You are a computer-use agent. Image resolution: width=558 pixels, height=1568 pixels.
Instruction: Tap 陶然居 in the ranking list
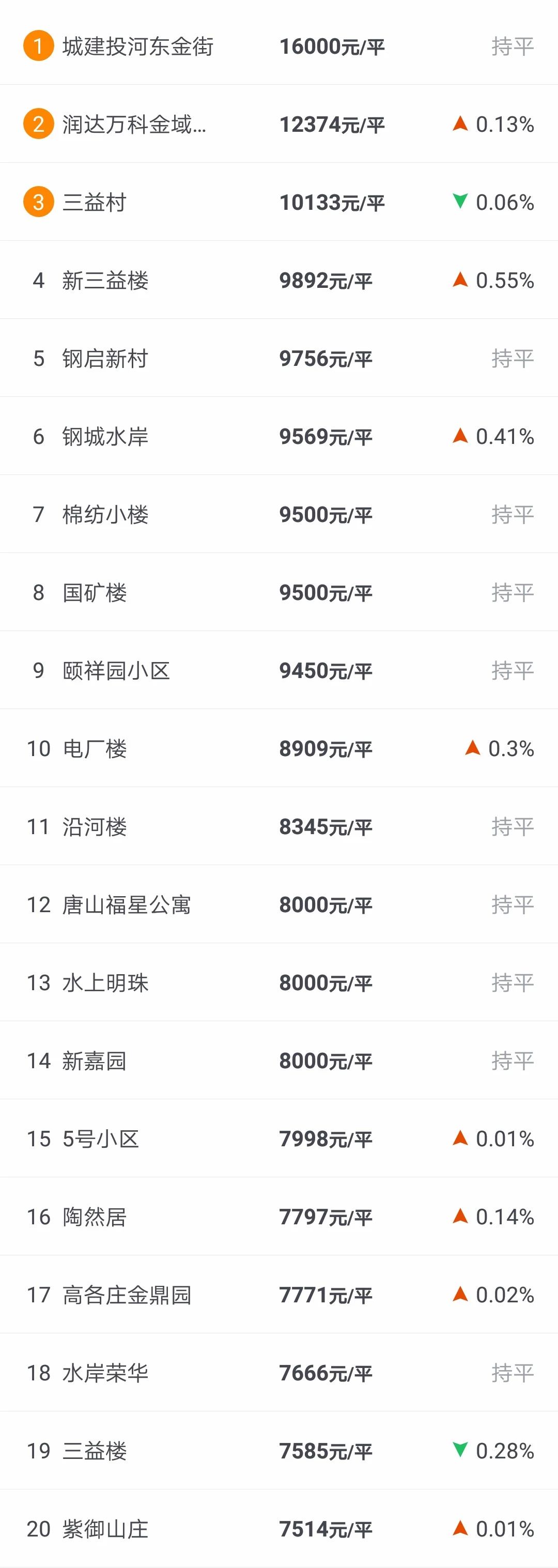coord(95,1216)
